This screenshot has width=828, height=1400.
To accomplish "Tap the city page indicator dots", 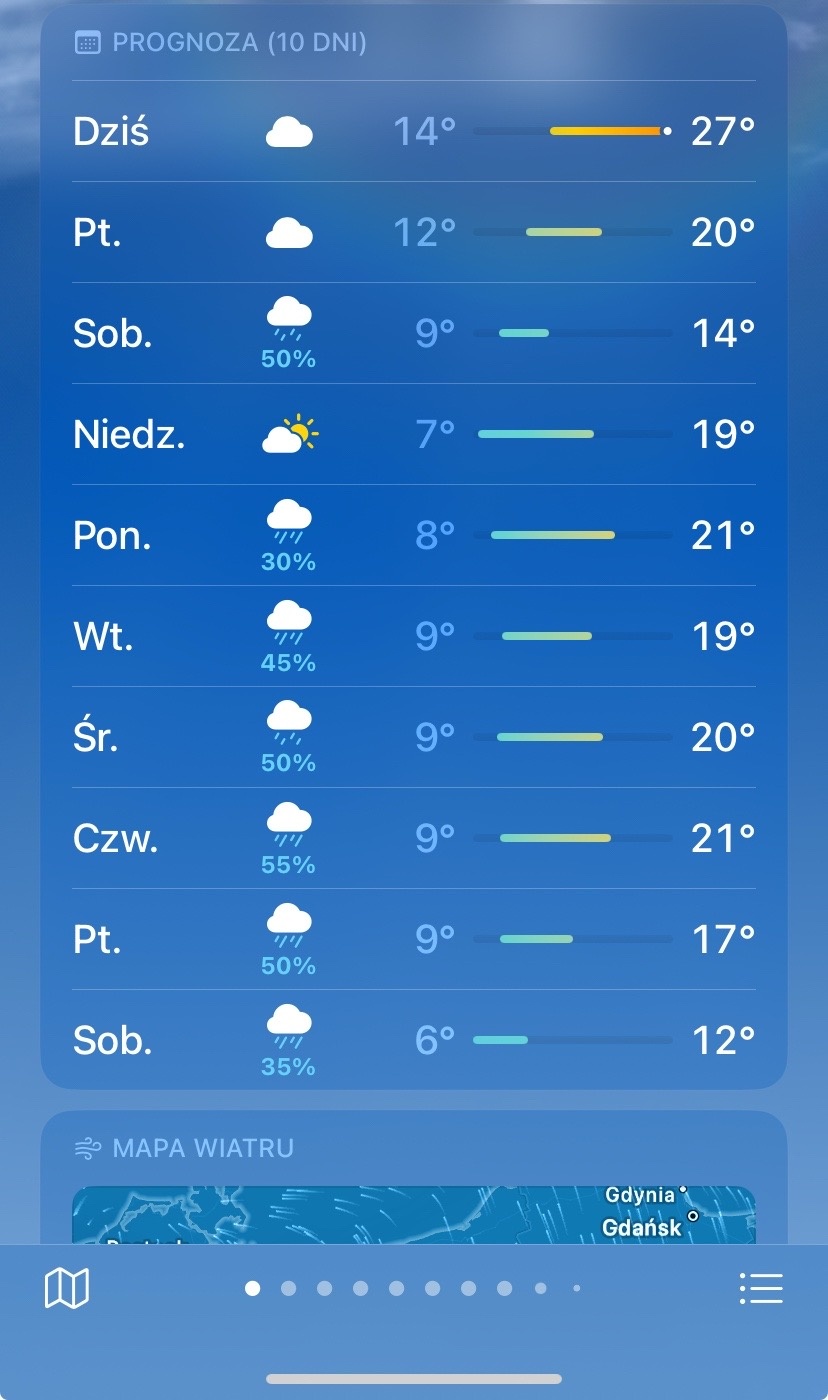I will click(x=413, y=1288).
